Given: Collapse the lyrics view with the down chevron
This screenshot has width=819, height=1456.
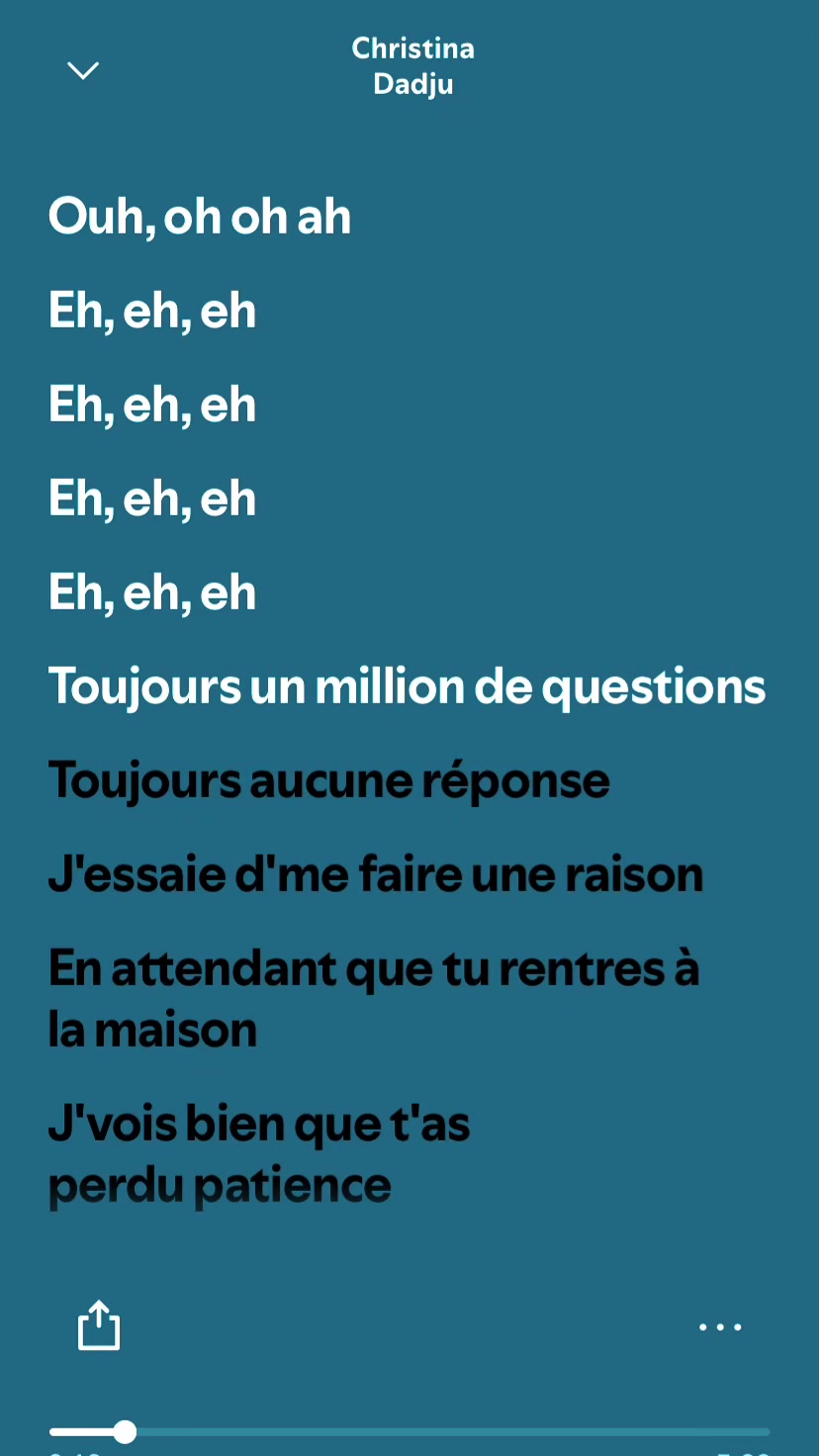Looking at the screenshot, I should coord(83,70).
